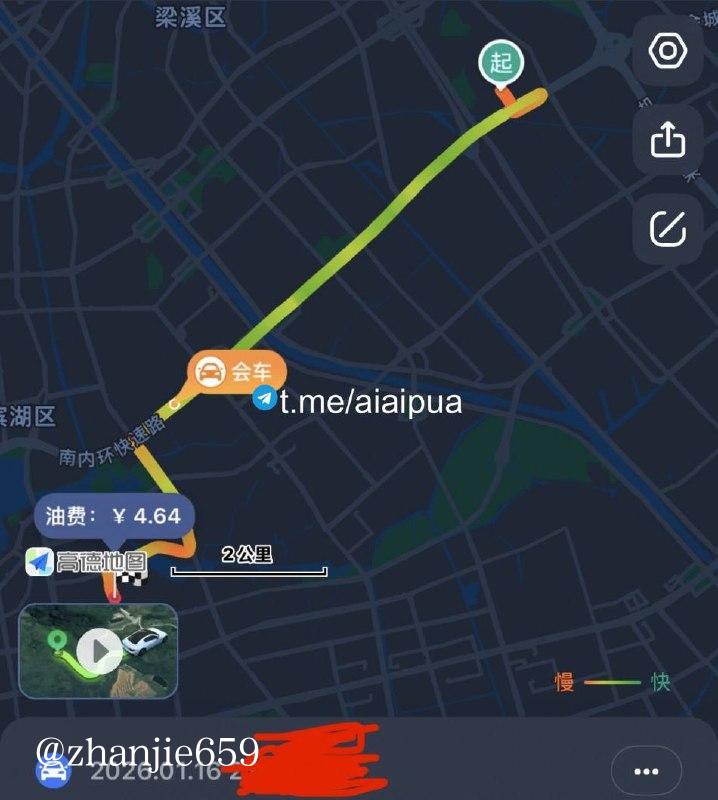718x800 pixels.
Task: Open the 油费 ¥4.64 fuel cost bubble
Action: pyautogui.click(x=115, y=516)
